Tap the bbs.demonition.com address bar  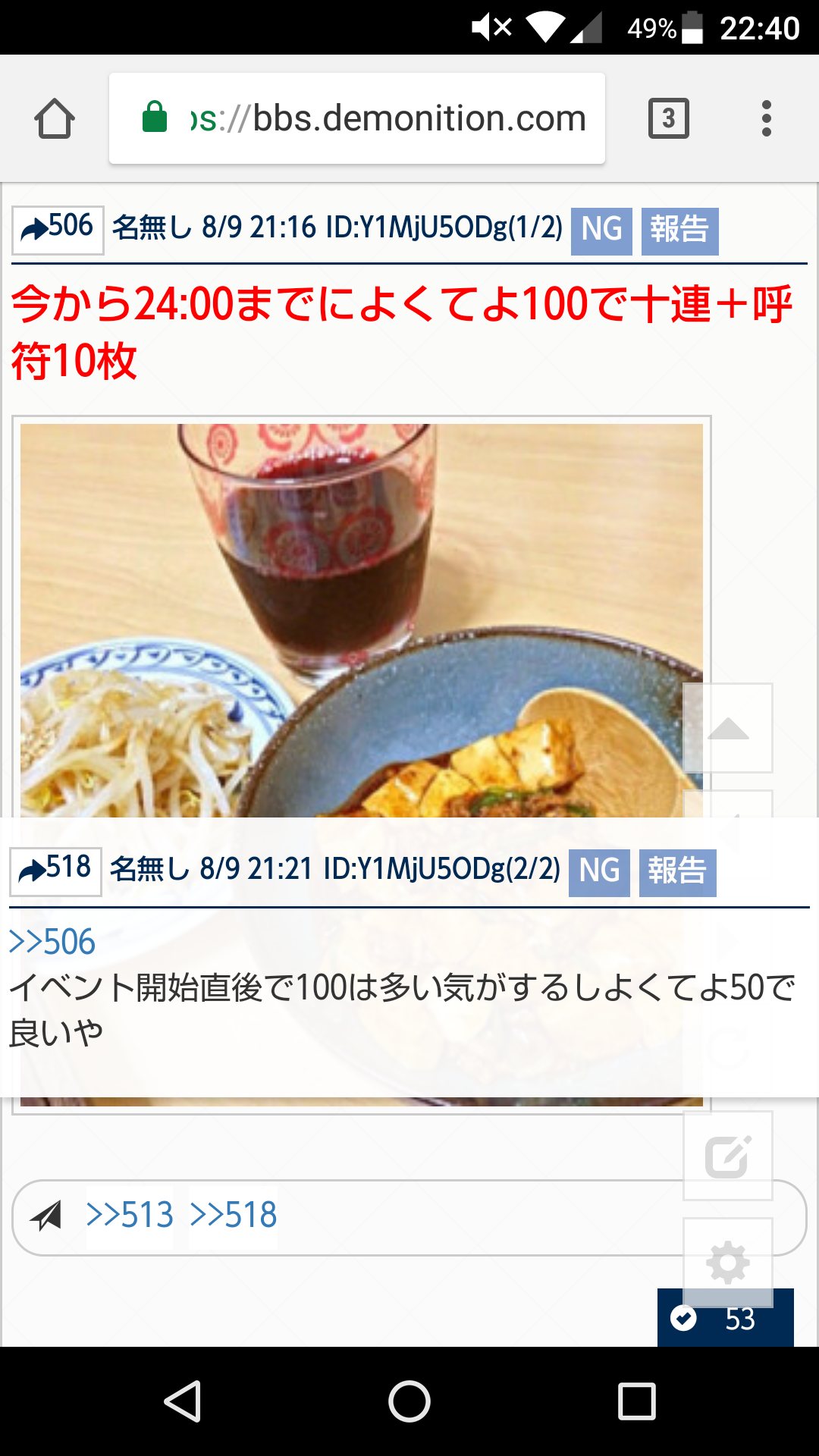click(356, 119)
